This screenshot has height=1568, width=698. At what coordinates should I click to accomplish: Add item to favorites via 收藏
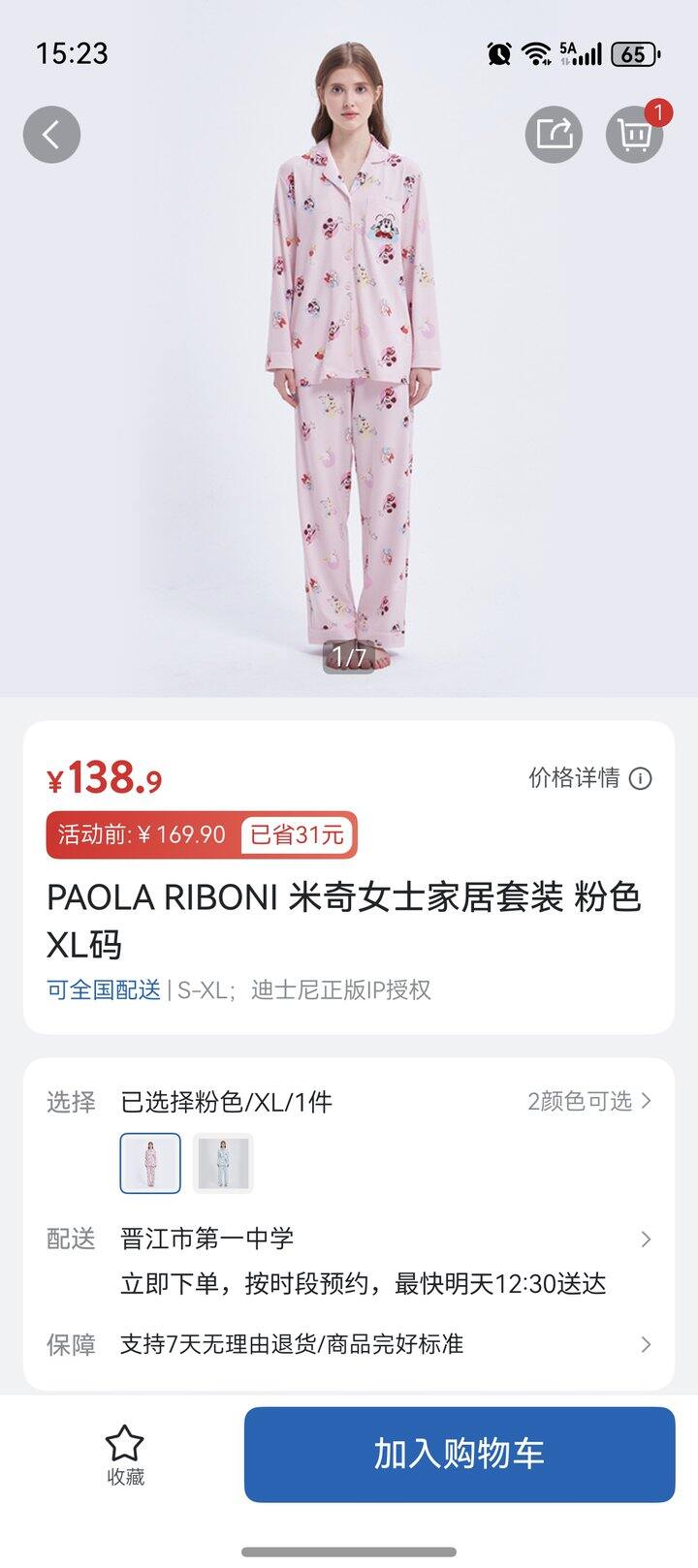124,1455
